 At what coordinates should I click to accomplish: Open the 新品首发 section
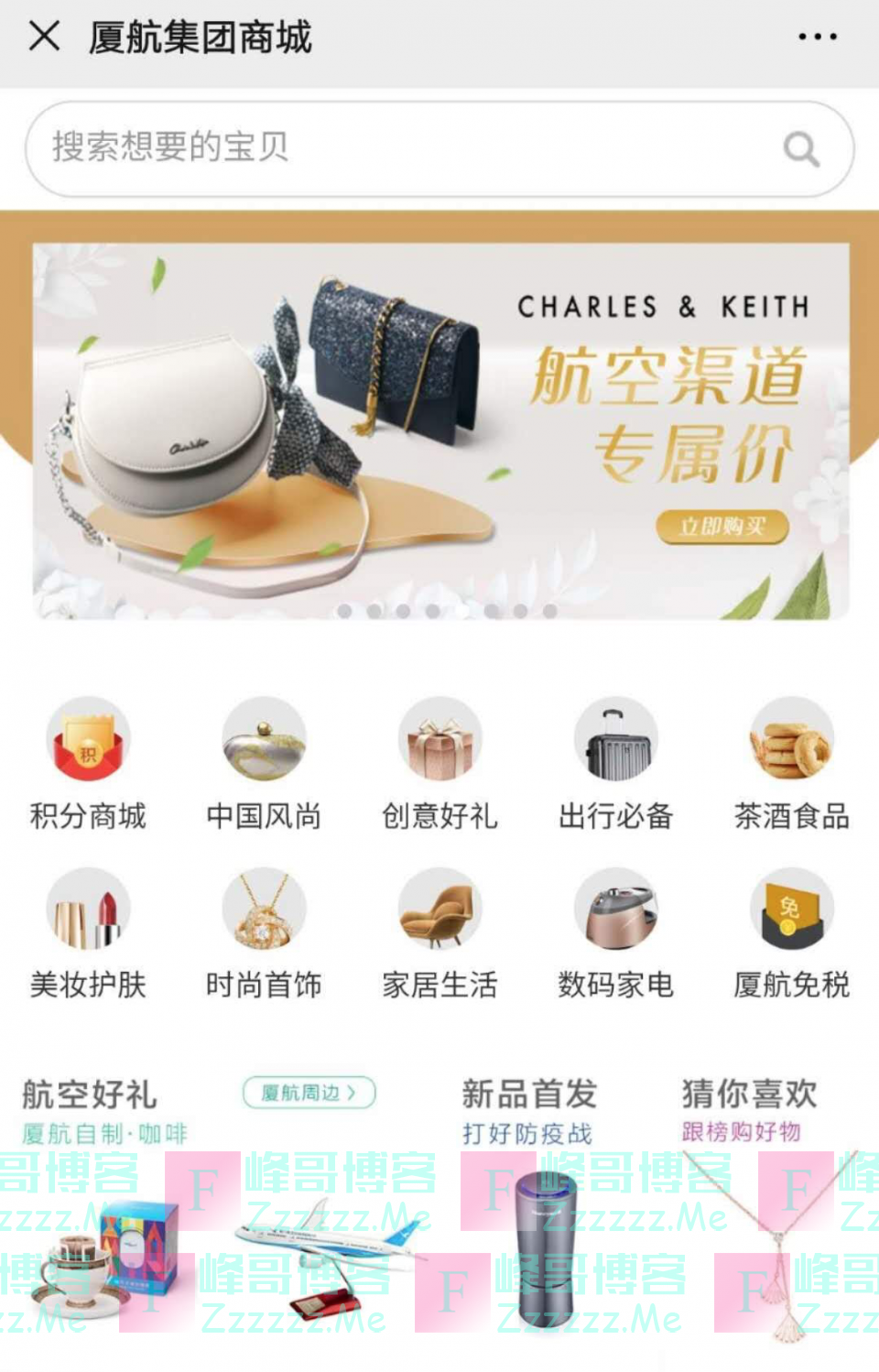tap(529, 1094)
